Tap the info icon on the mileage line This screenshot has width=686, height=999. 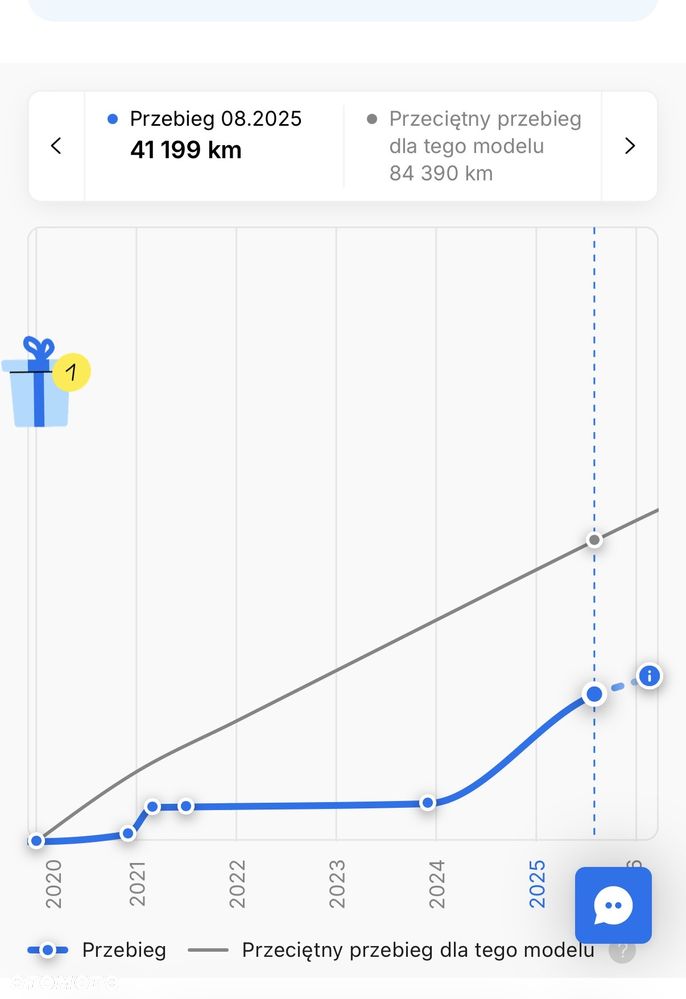pyautogui.click(x=649, y=676)
